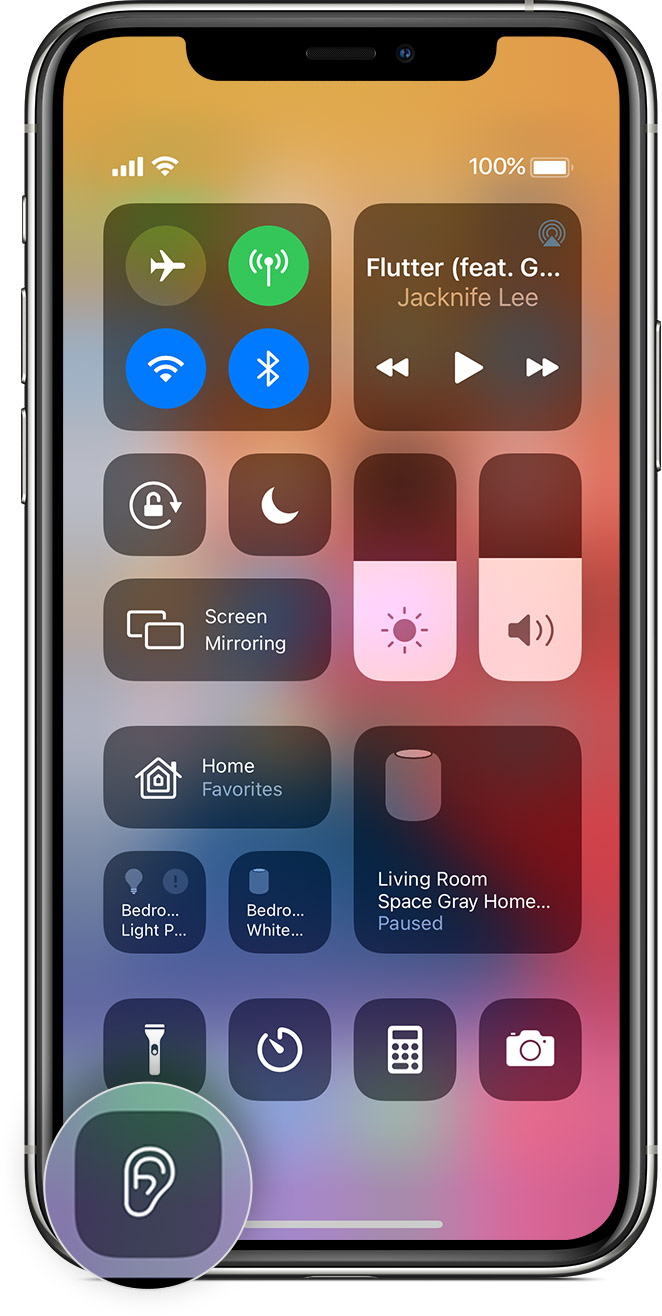Turn on Do Not Disturb moon
This screenshot has width=662, height=1316.
[280, 505]
